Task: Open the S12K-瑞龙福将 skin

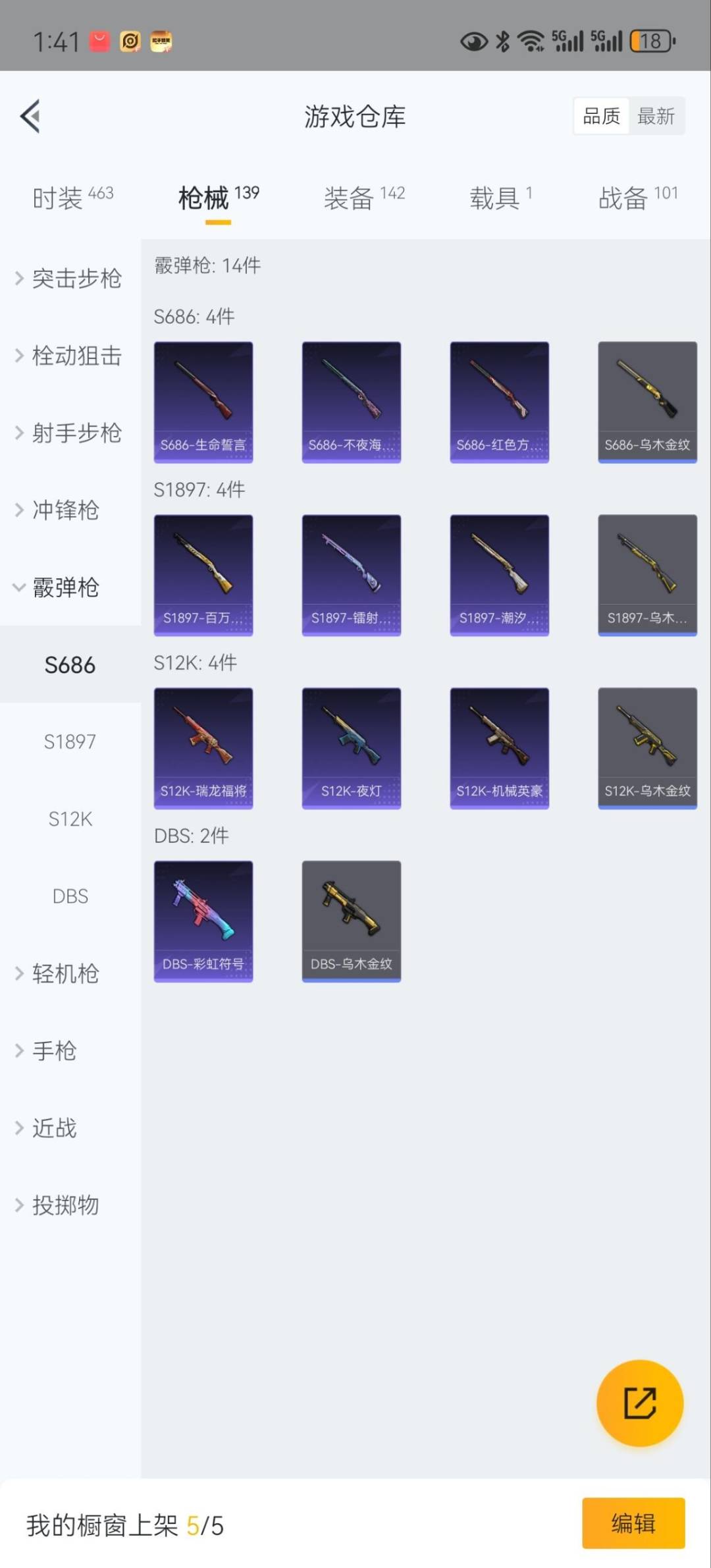Action: click(x=203, y=748)
